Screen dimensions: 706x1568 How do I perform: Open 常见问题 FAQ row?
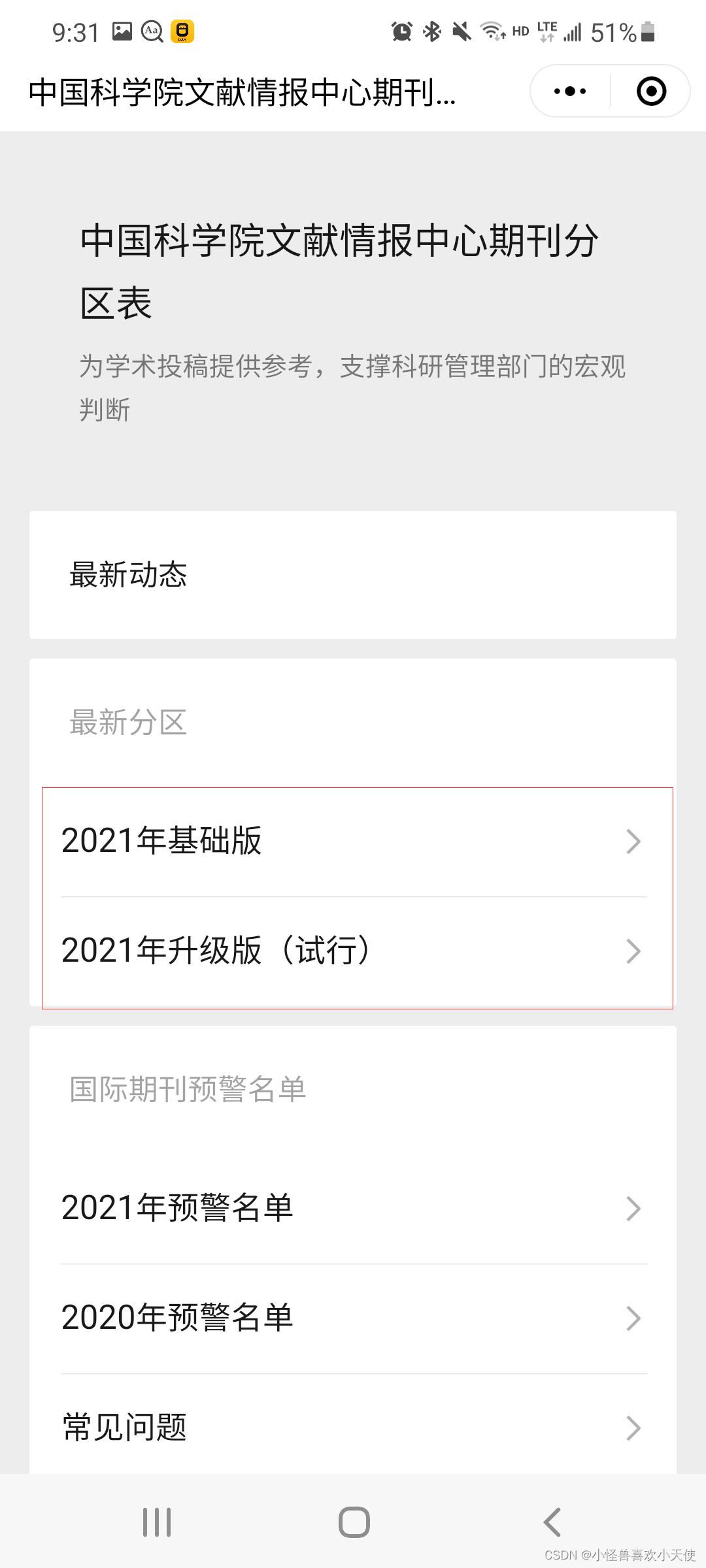(353, 1428)
